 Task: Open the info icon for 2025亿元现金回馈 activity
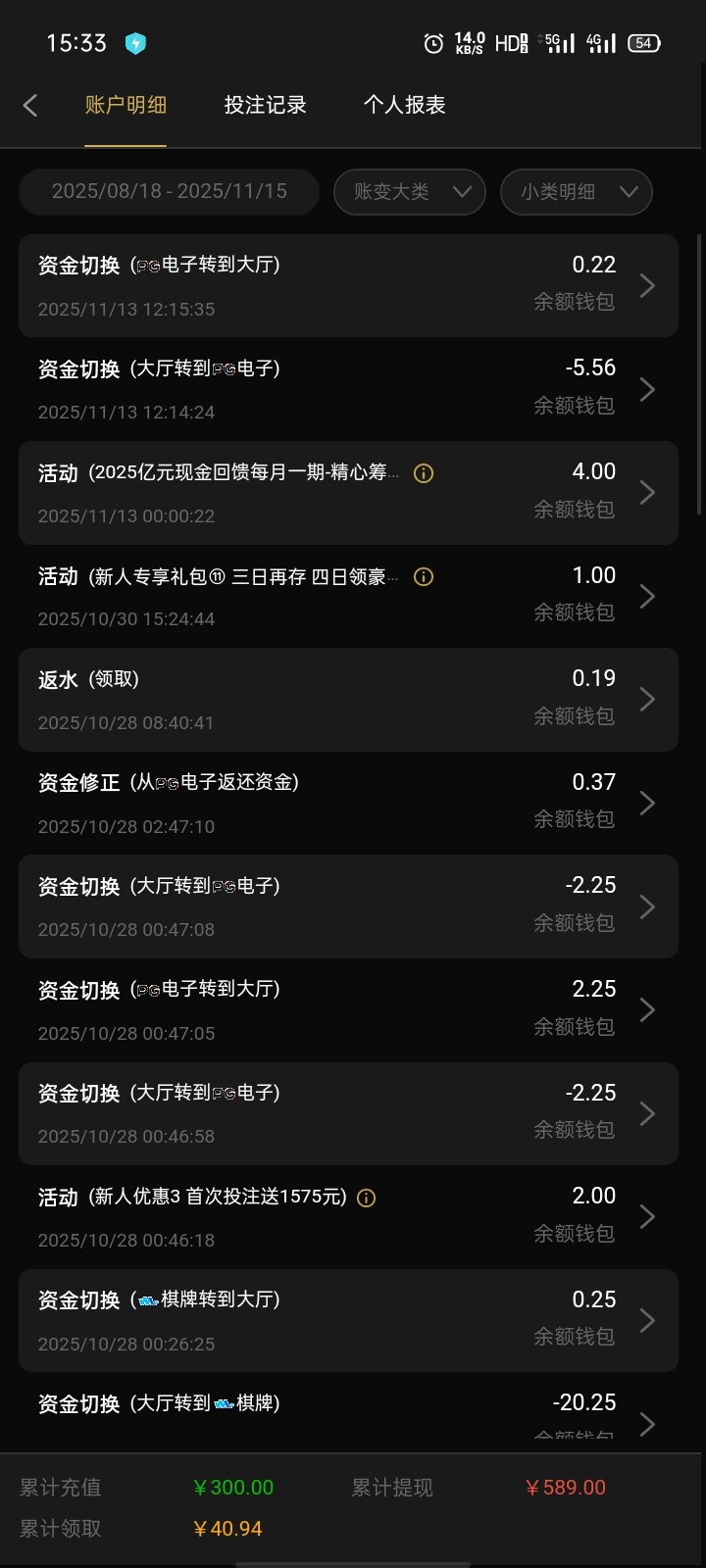pyautogui.click(x=423, y=473)
